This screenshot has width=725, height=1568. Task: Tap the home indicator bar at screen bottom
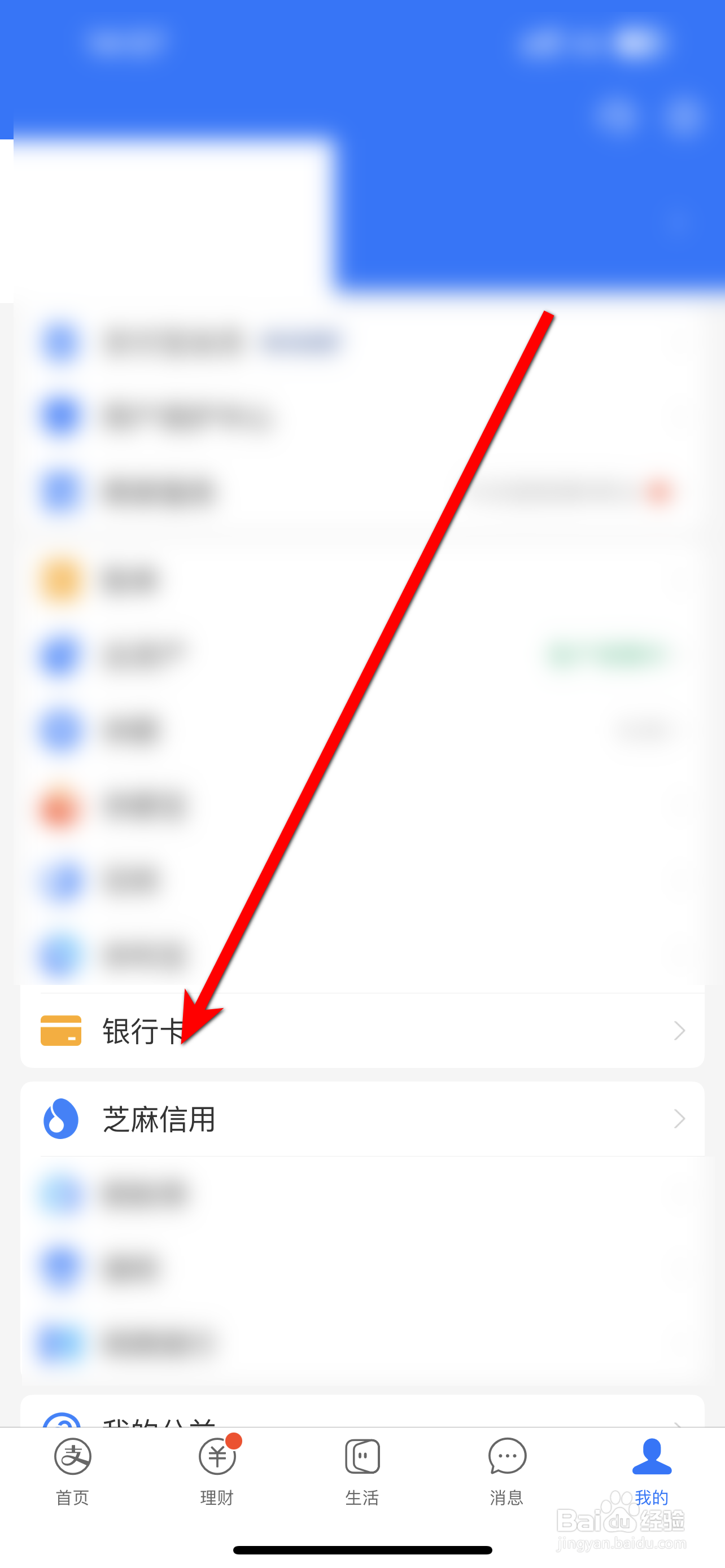click(362, 1551)
